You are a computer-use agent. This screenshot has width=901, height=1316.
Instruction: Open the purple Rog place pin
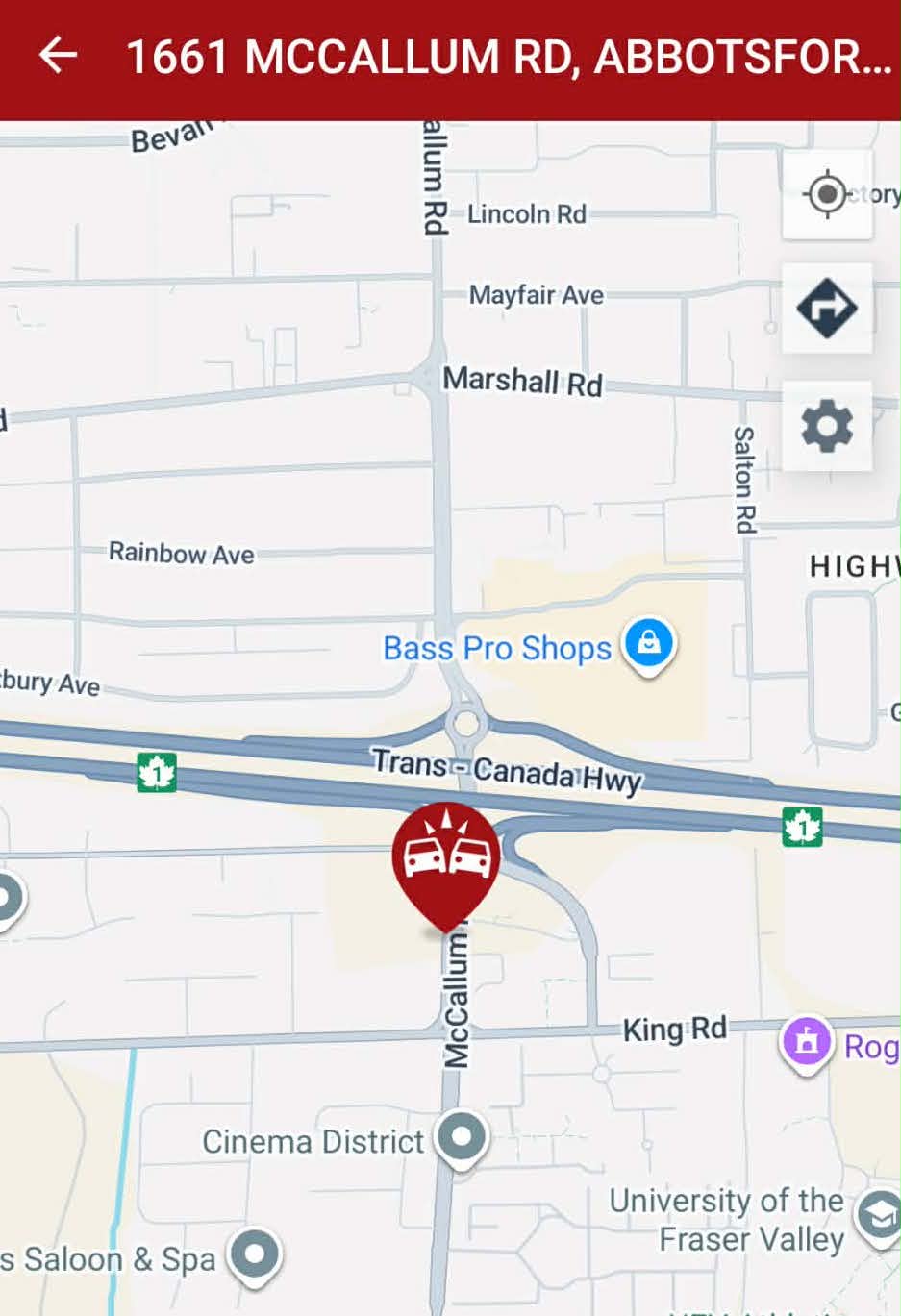tap(807, 1041)
